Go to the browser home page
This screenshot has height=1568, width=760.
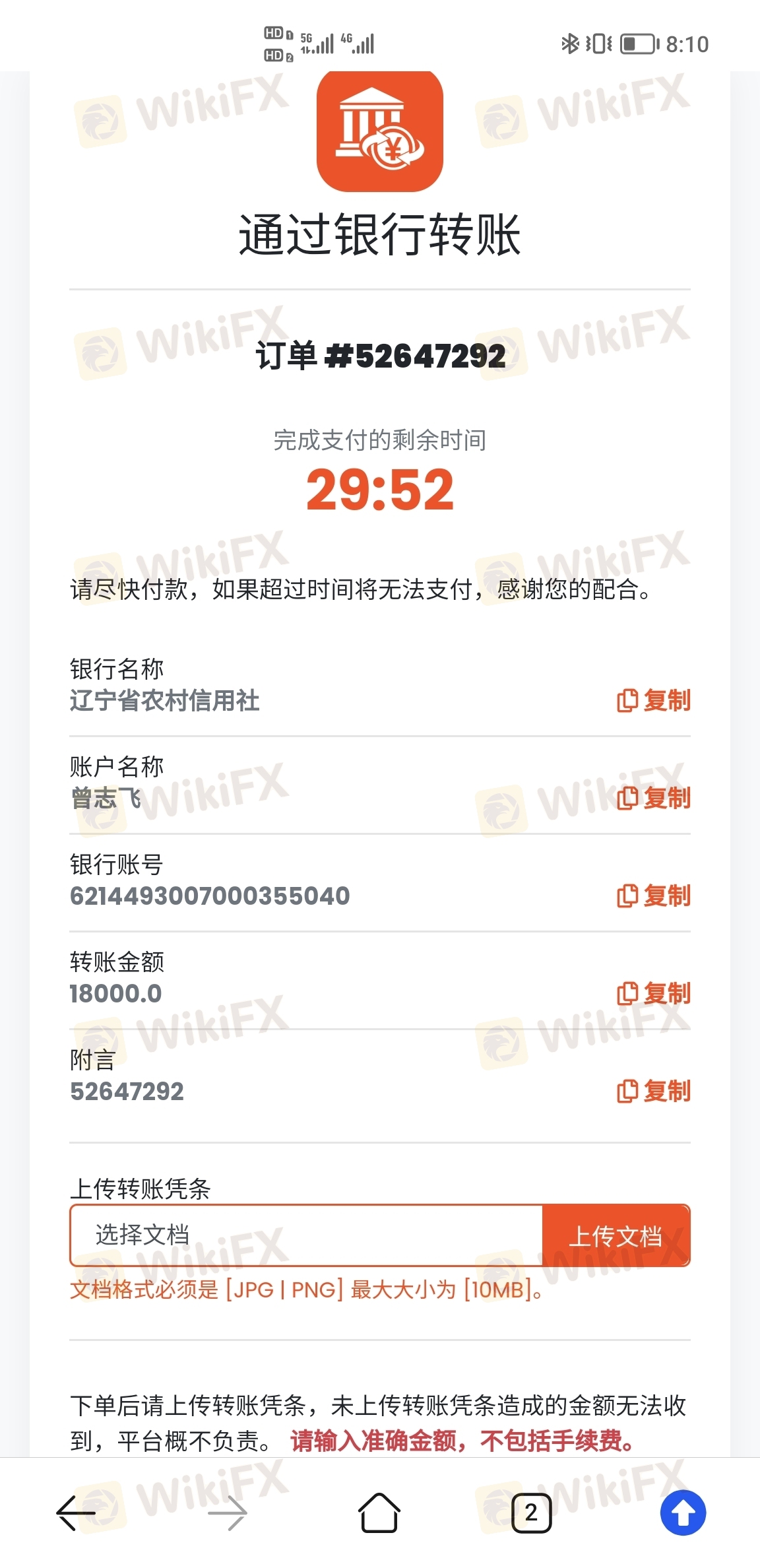coord(379,1512)
